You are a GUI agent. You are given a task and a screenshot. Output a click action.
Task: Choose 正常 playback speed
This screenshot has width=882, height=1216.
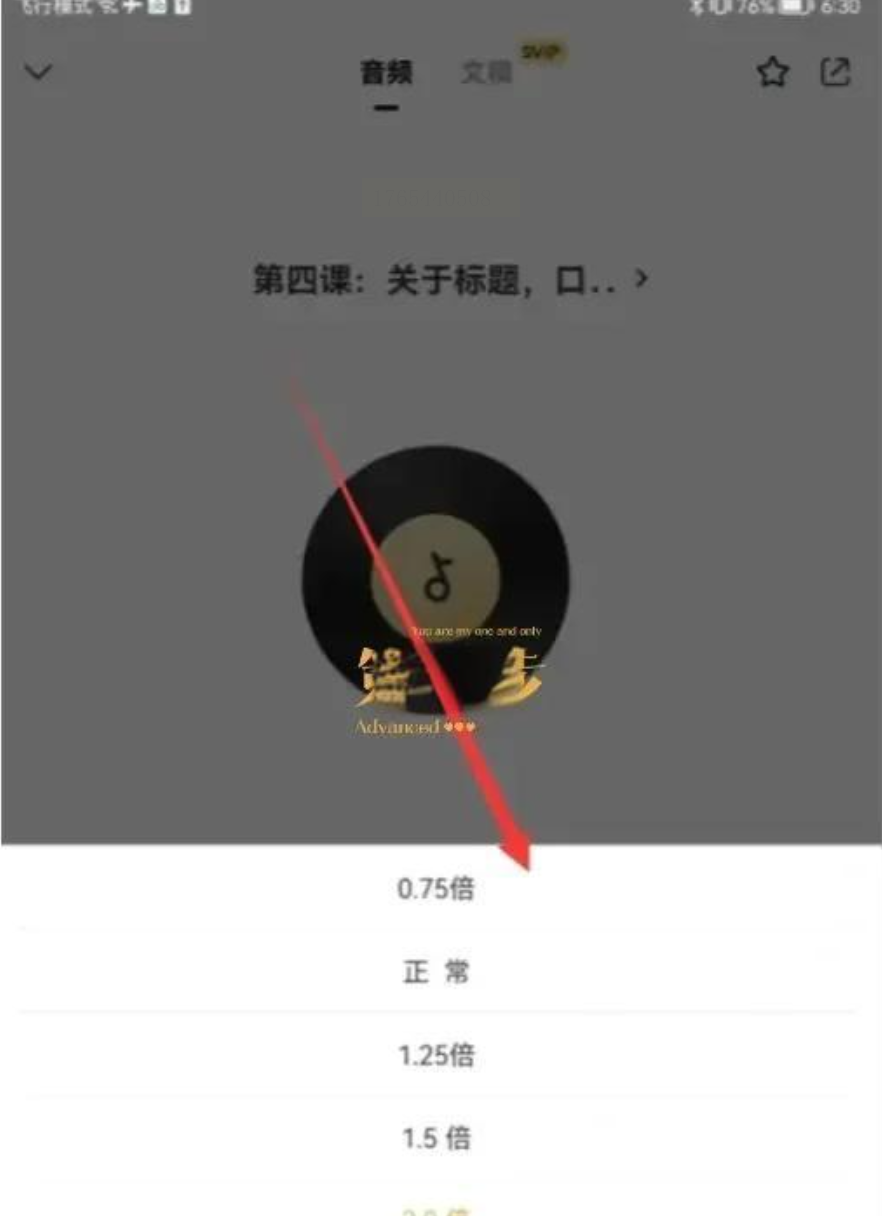(x=435, y=972)
